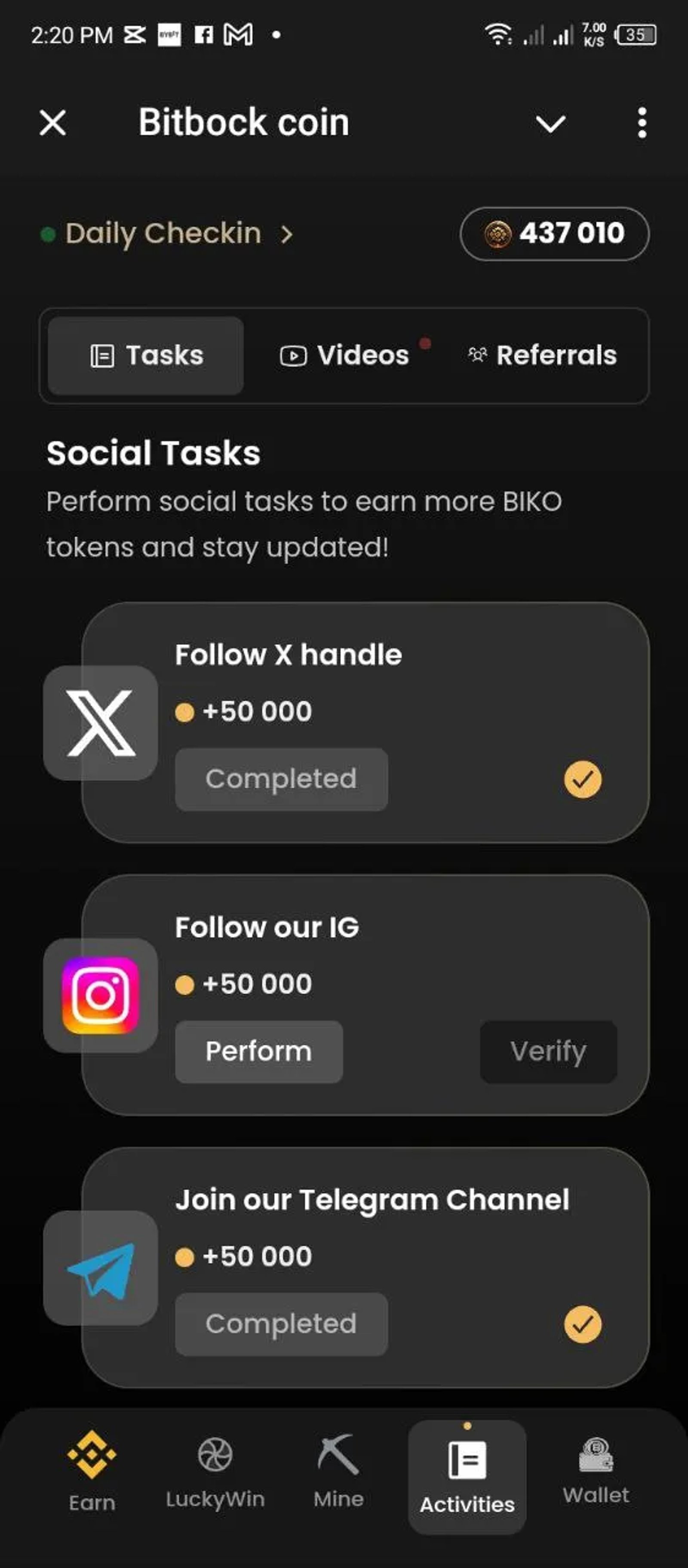Viewport: 688px width, 1568px height.
Task: Tap the checkmark on Telegram Channel task
Action: (583, 1323)
